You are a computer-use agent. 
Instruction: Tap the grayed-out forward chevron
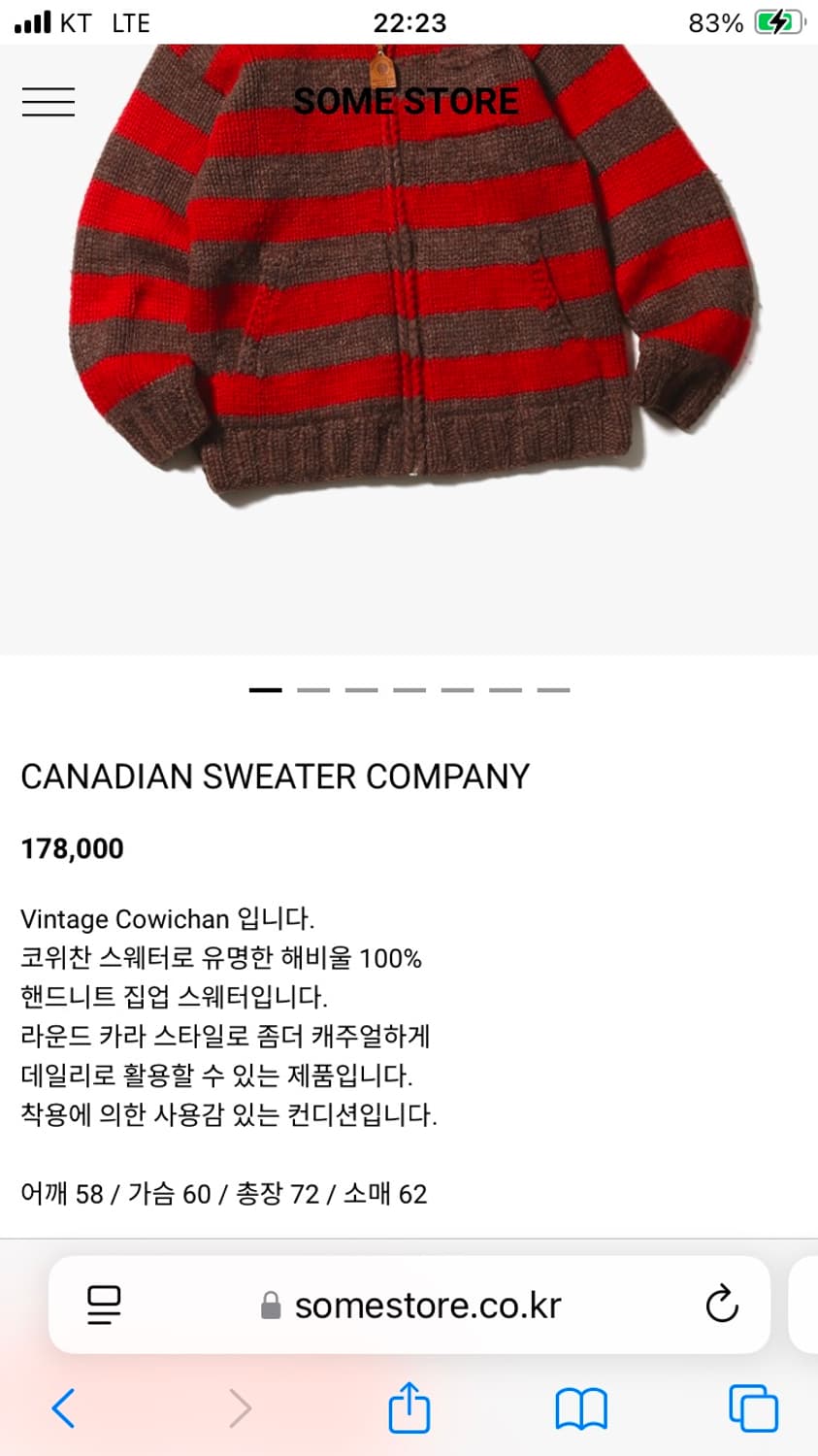click(240, 1410)
